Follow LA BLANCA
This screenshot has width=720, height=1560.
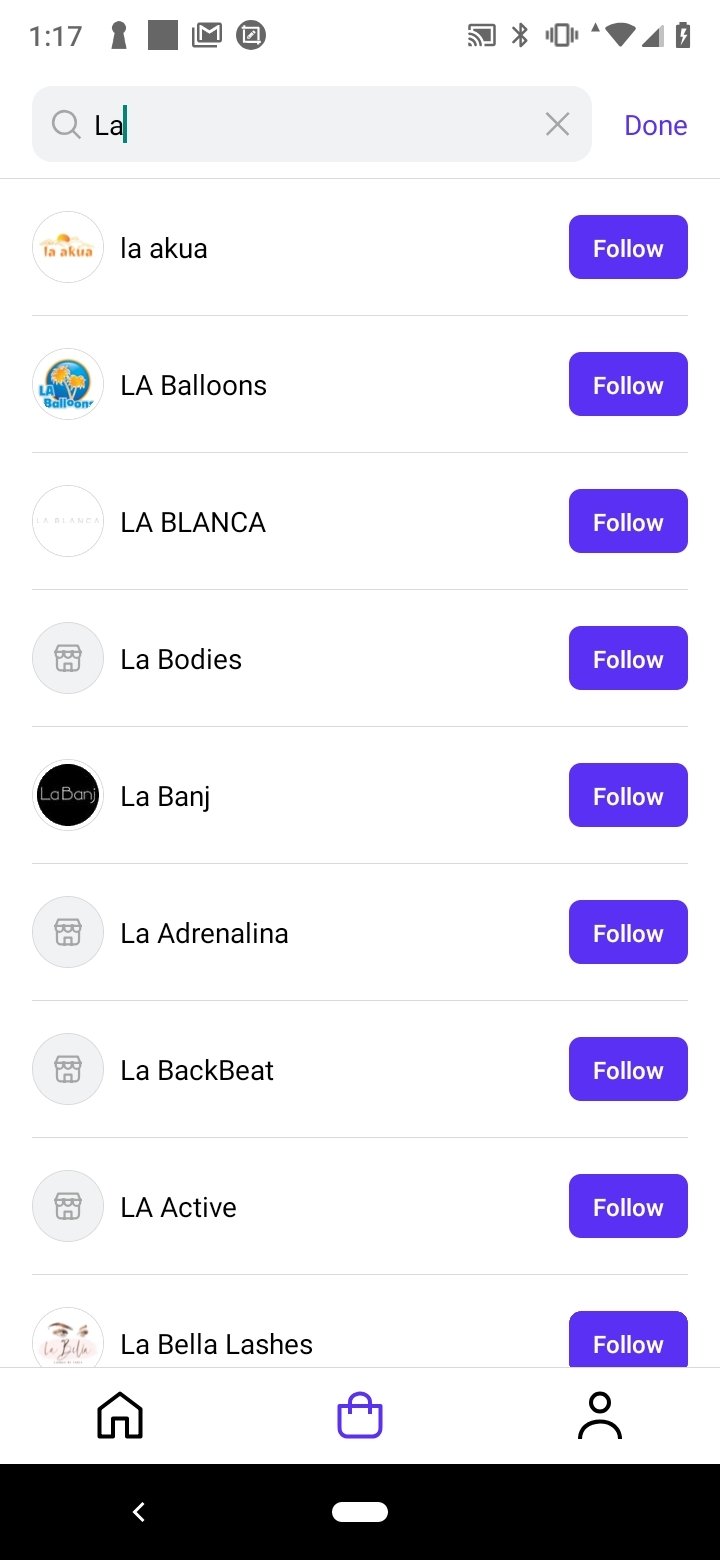pos(628,521)
